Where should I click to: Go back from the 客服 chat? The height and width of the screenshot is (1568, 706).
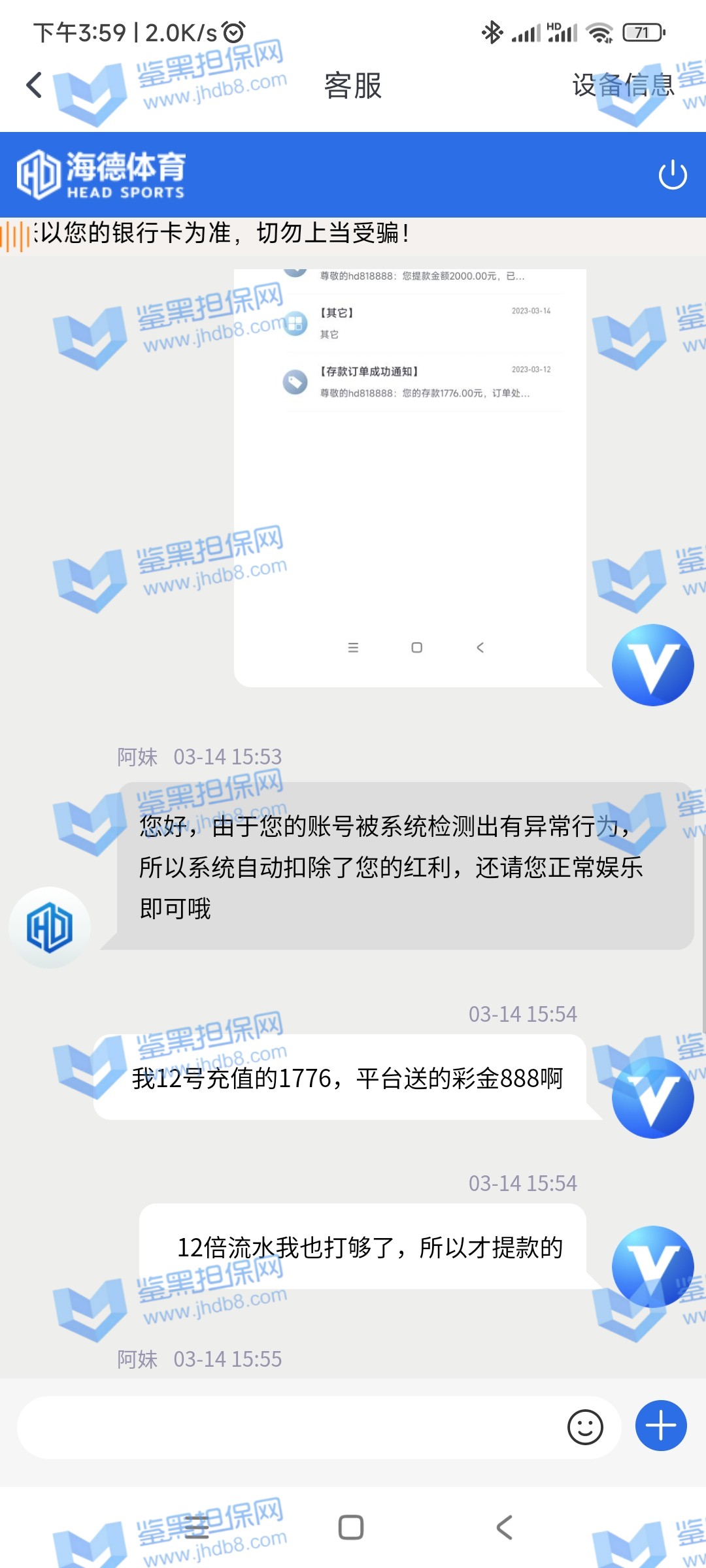[x=35, y=86]
